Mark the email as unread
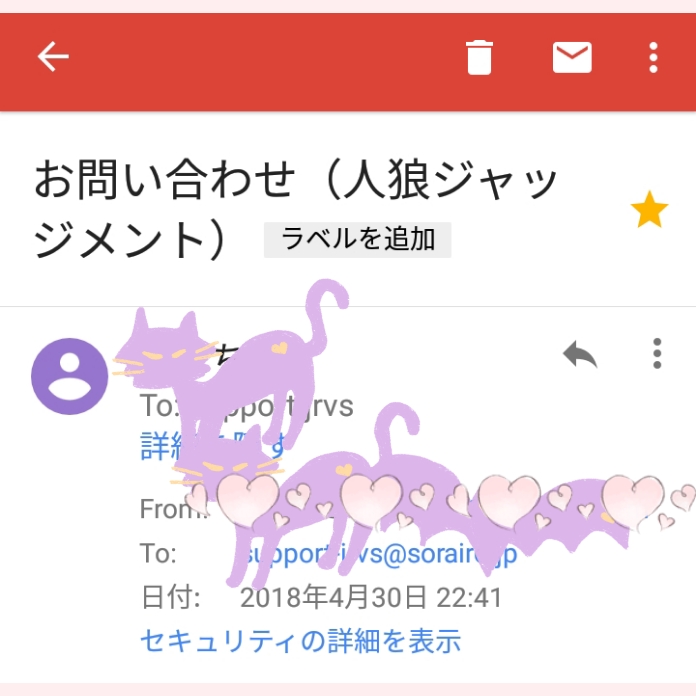Screen dimensions: 696x696 pyautogui.click(x=572, y=57)
